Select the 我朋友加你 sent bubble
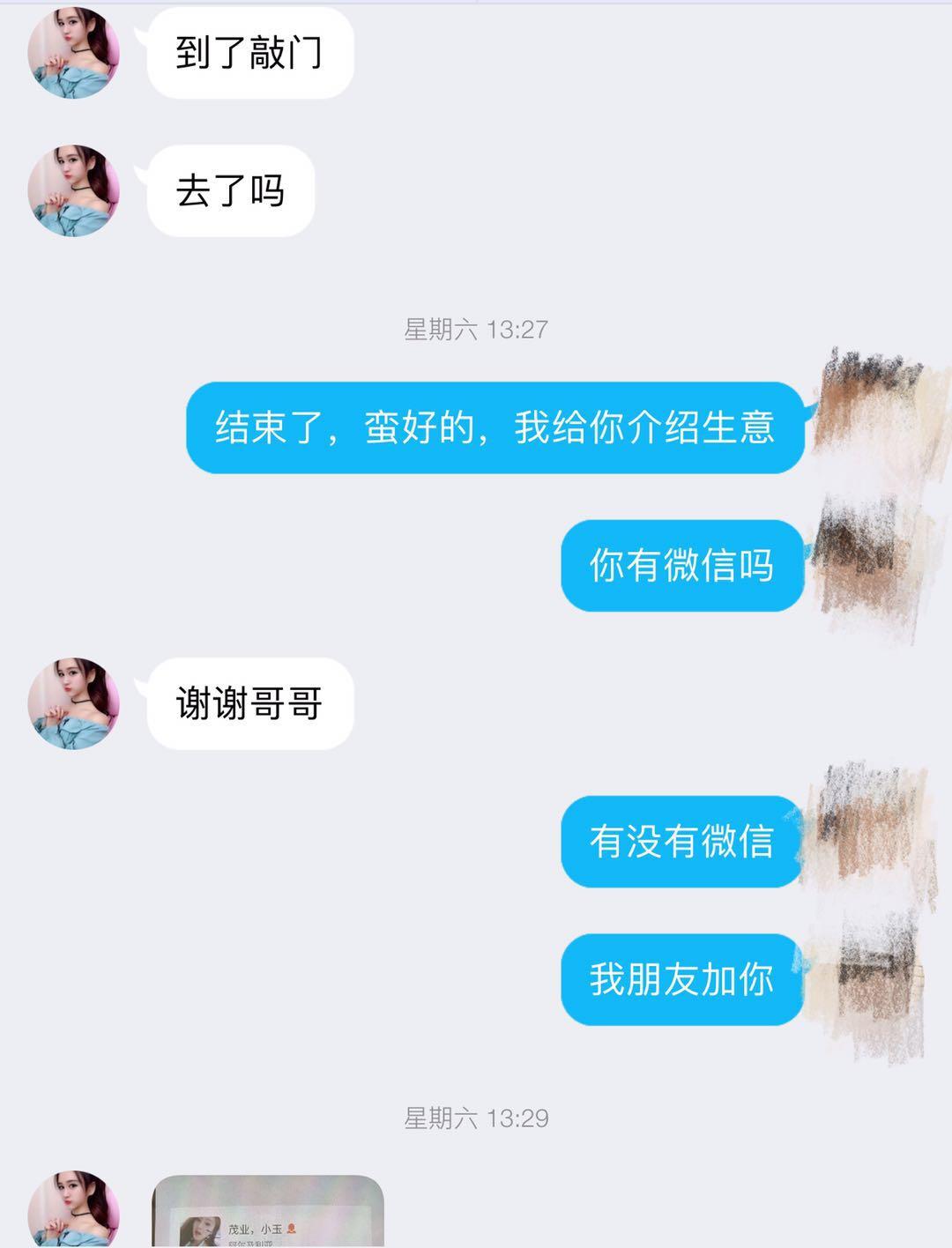 point(681,978)
